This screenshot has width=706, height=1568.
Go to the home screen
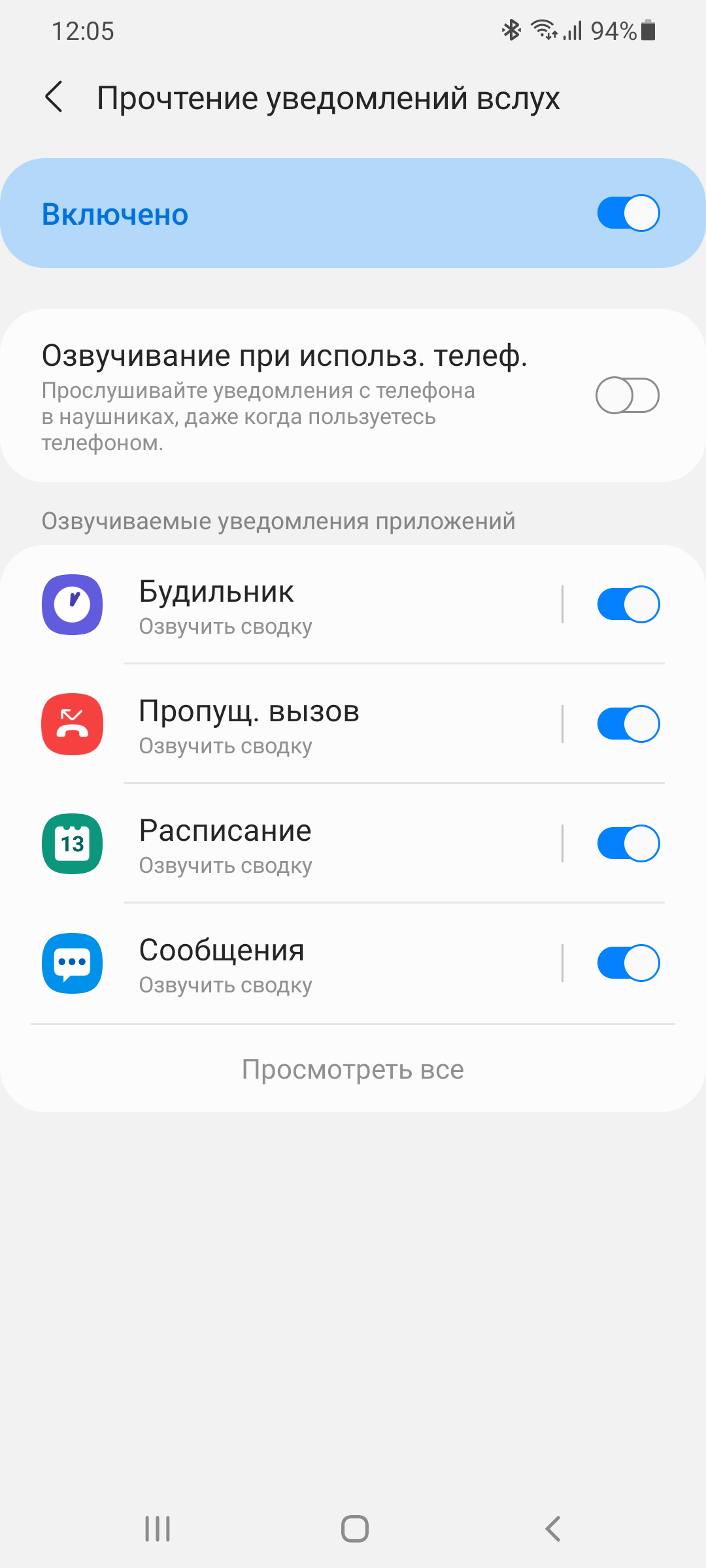point(354,1529)
